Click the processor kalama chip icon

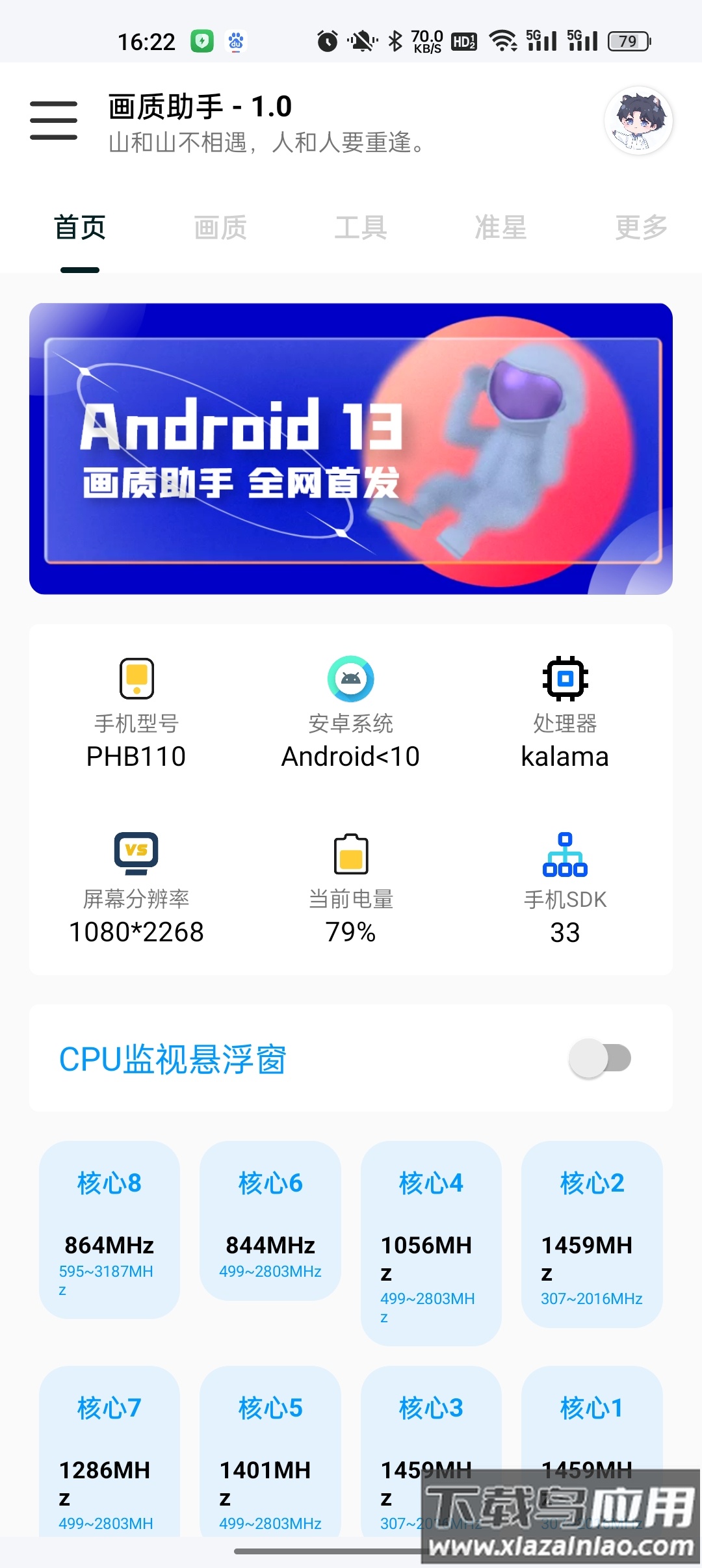pos(565,679)
